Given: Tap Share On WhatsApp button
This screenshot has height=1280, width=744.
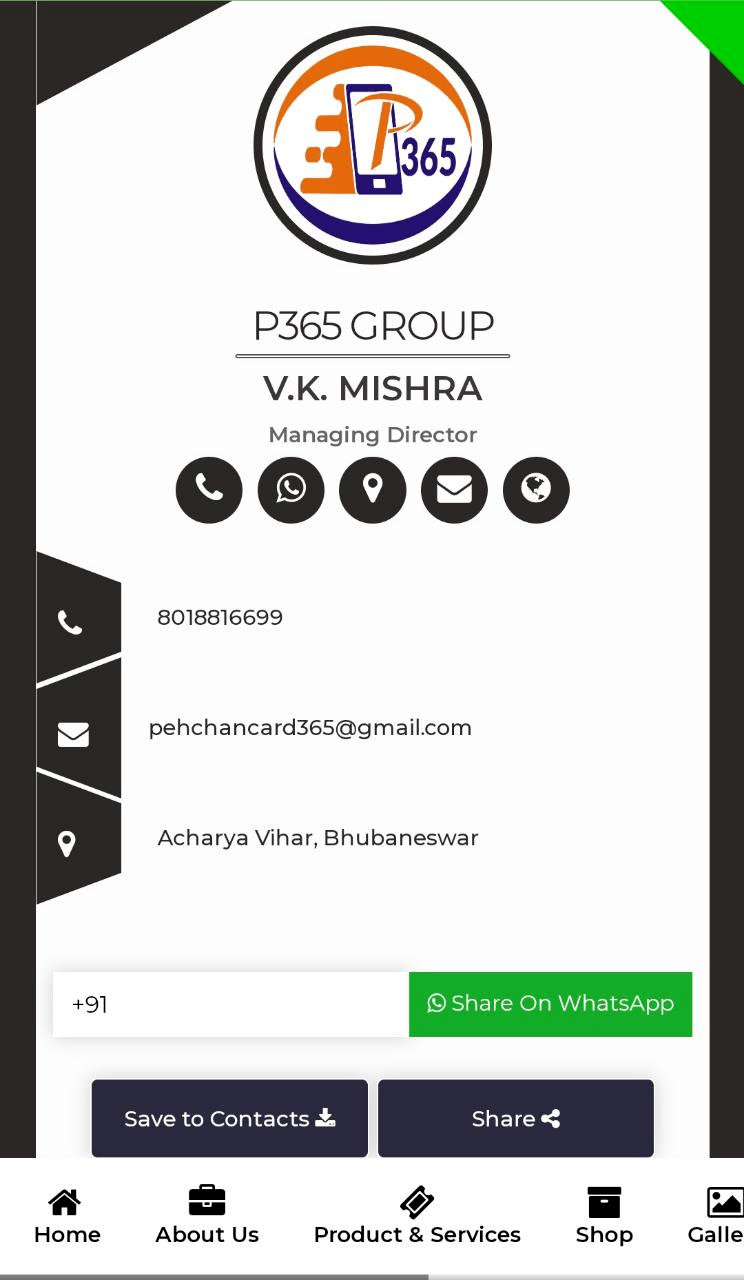Looking at the screenshot, I should click(550, 1004).
